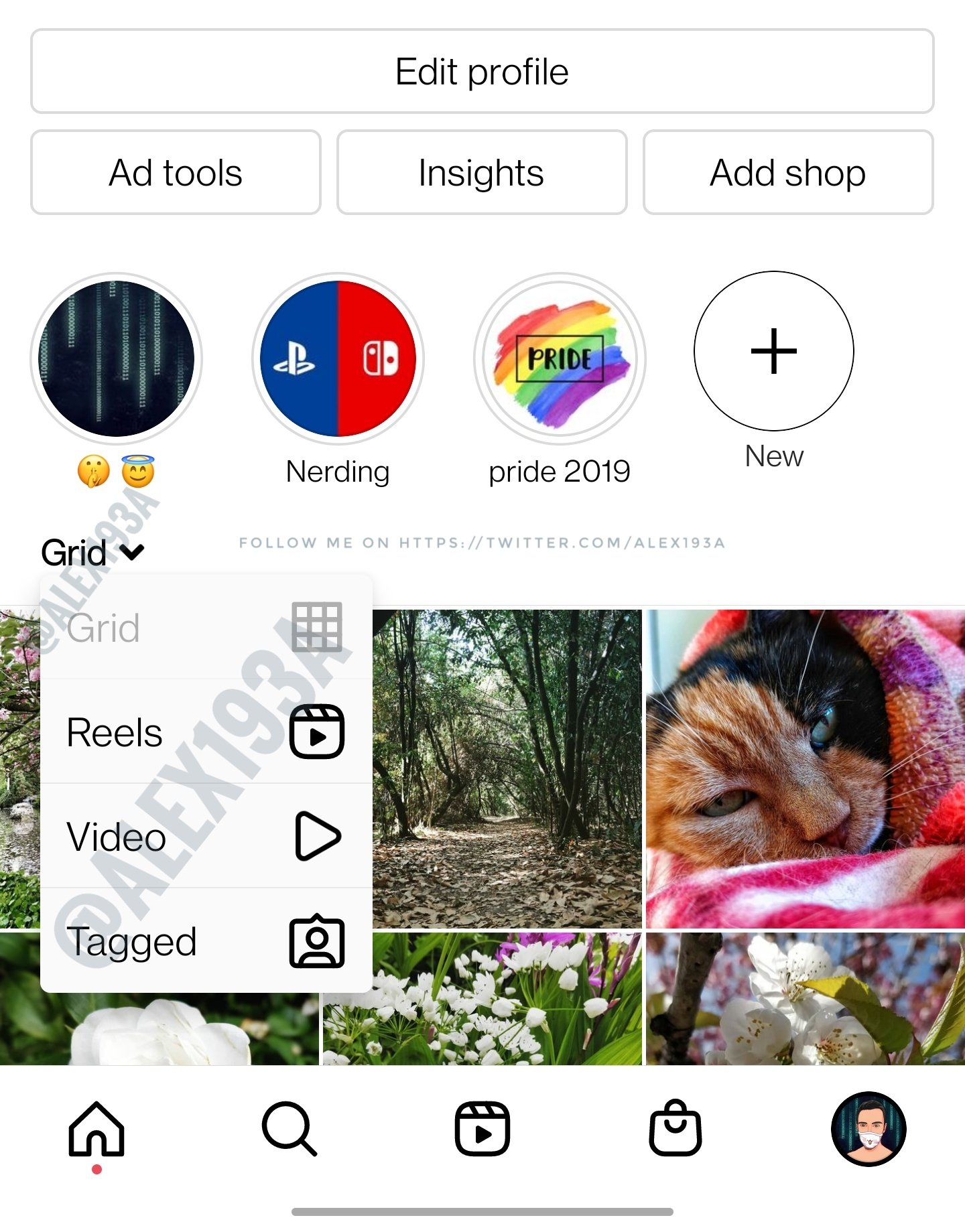The image size is (965, 1232).
Task: Open the Nerding story highlight
Action: pos(338,359)
